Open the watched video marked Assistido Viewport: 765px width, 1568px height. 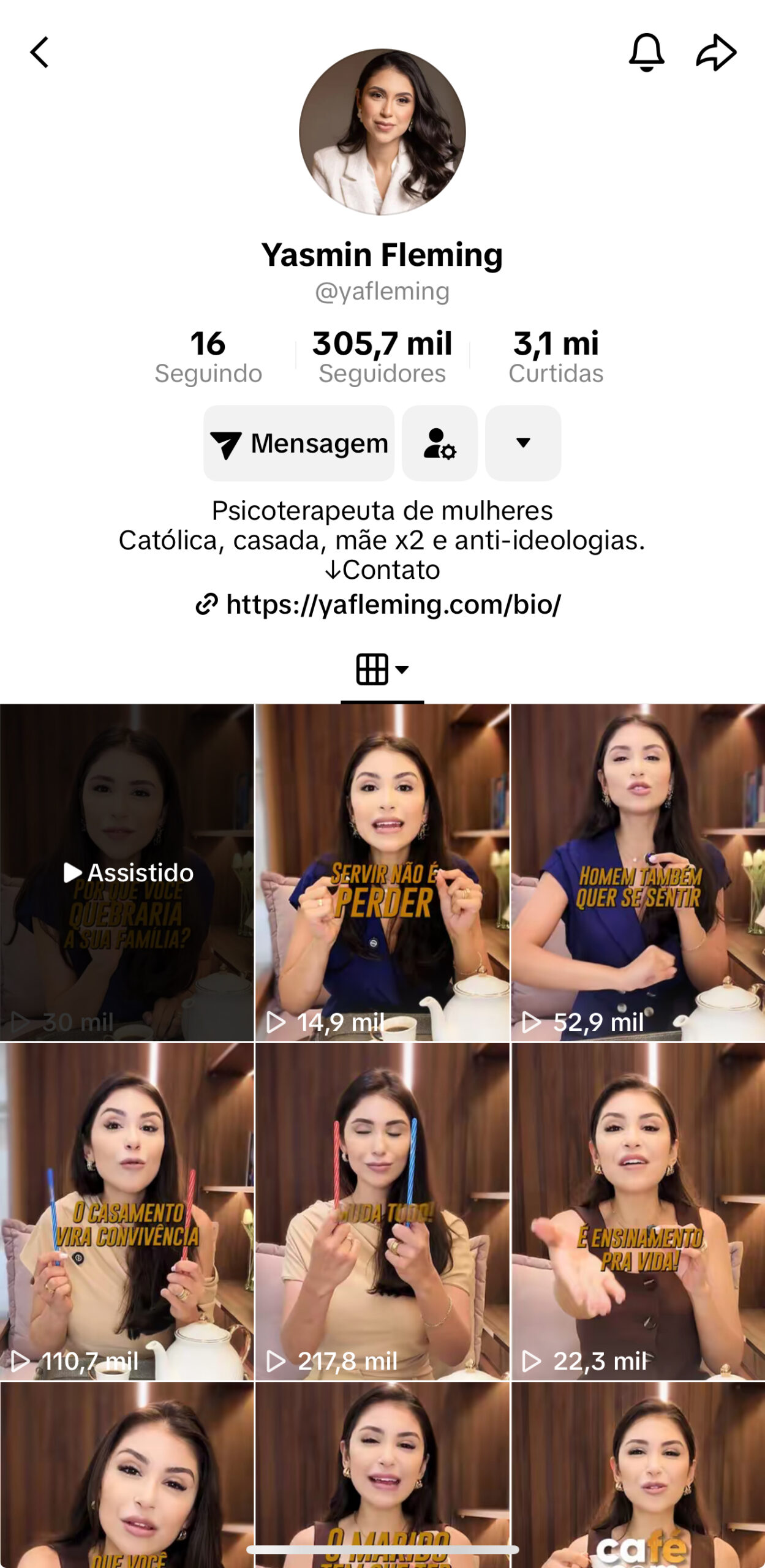coord(127,872)
